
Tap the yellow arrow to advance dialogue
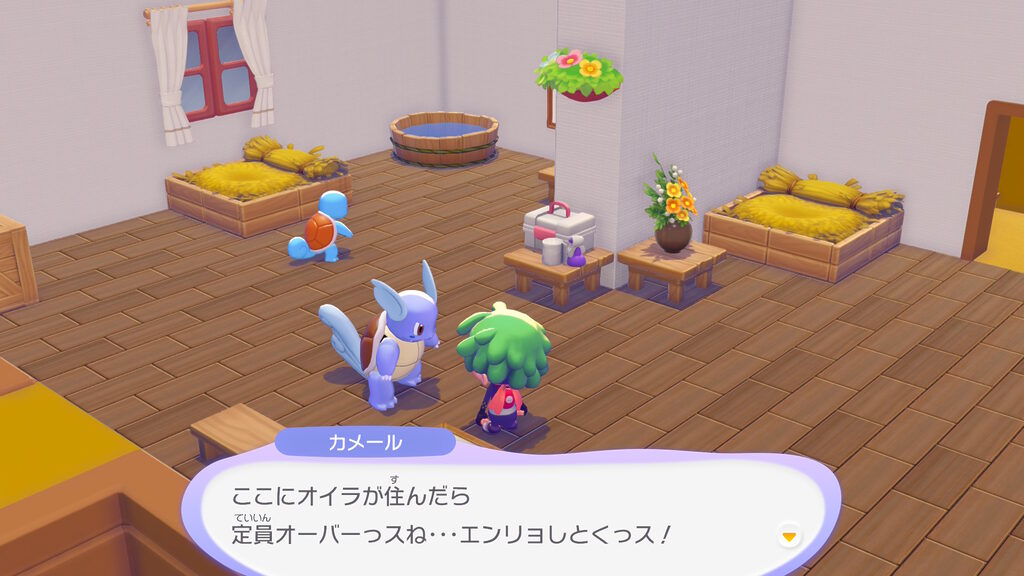[x=789, y=537]
